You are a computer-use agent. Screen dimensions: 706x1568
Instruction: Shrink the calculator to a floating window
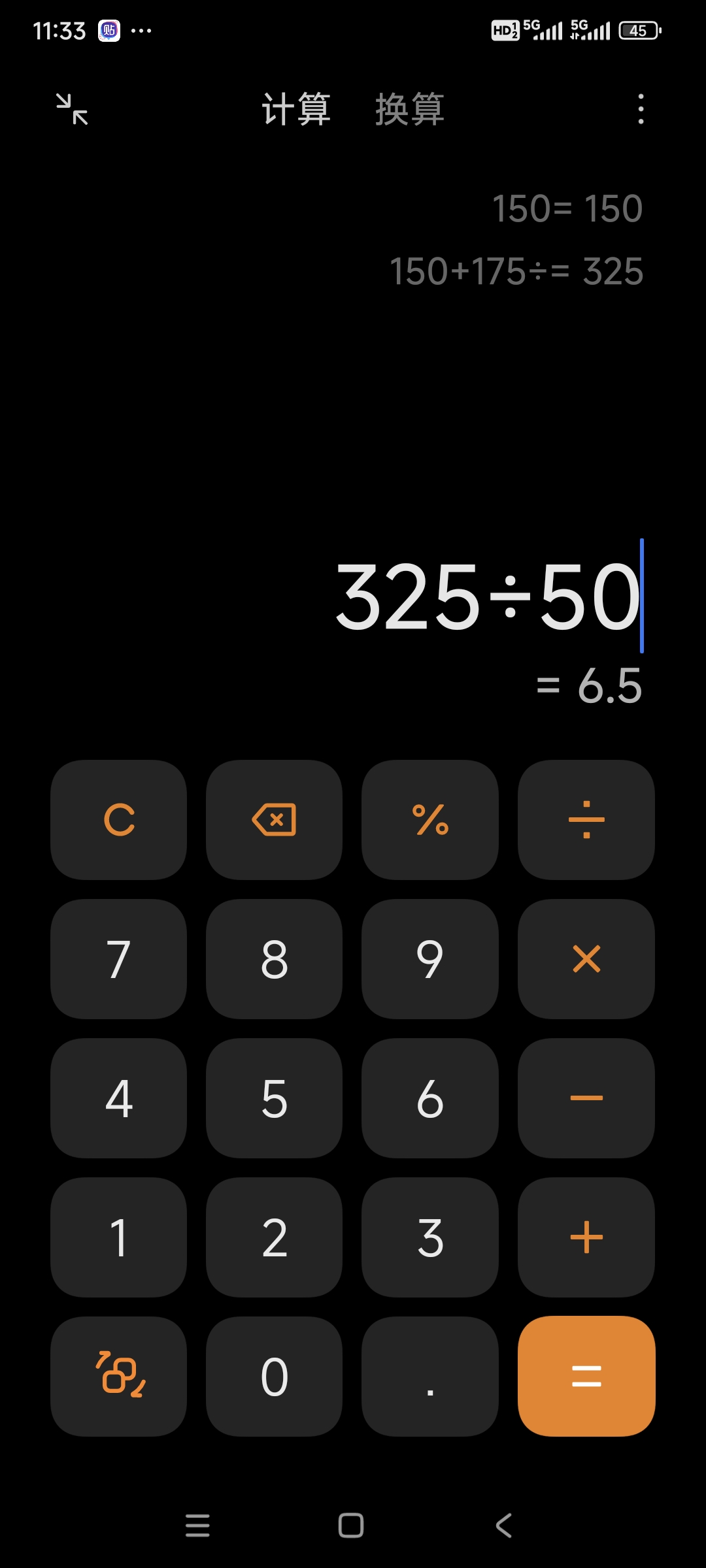pos(72,108)
